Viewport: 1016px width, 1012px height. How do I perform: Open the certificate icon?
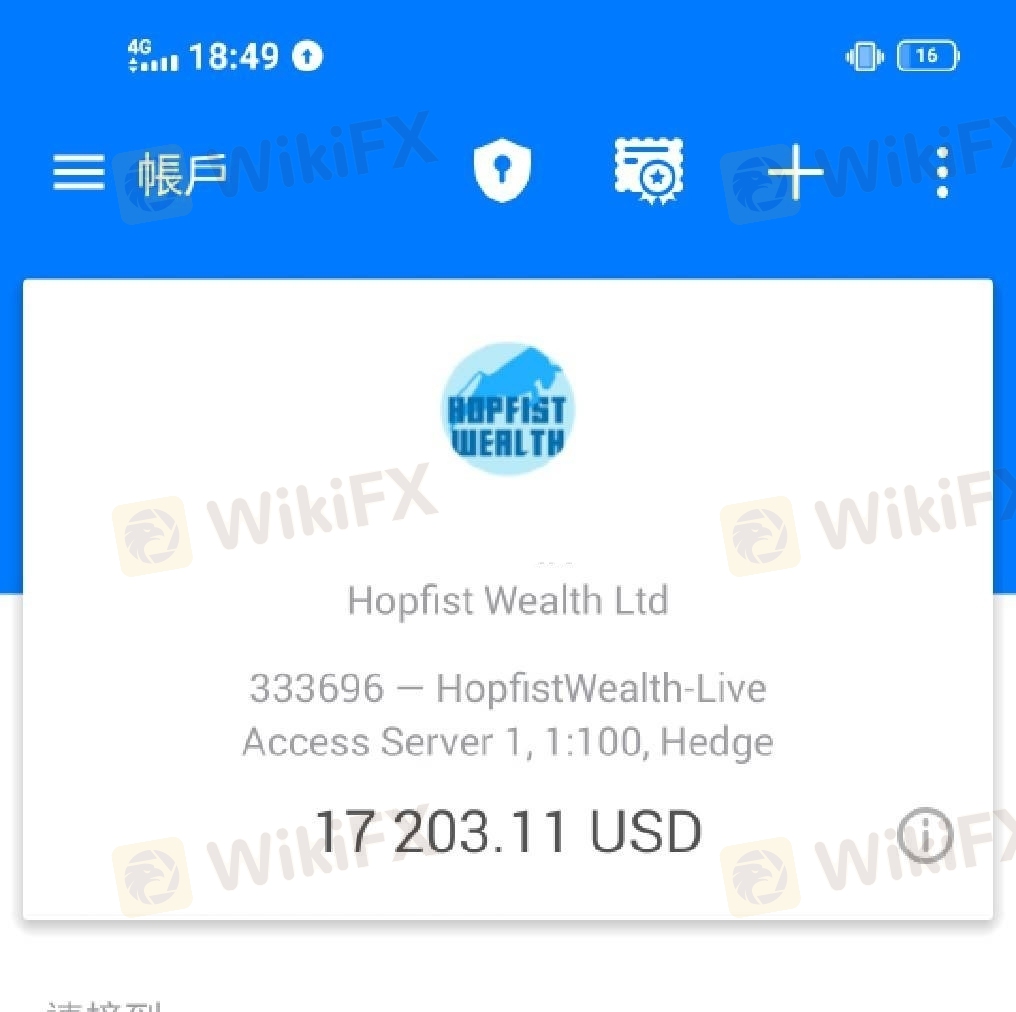coord(649,172)
